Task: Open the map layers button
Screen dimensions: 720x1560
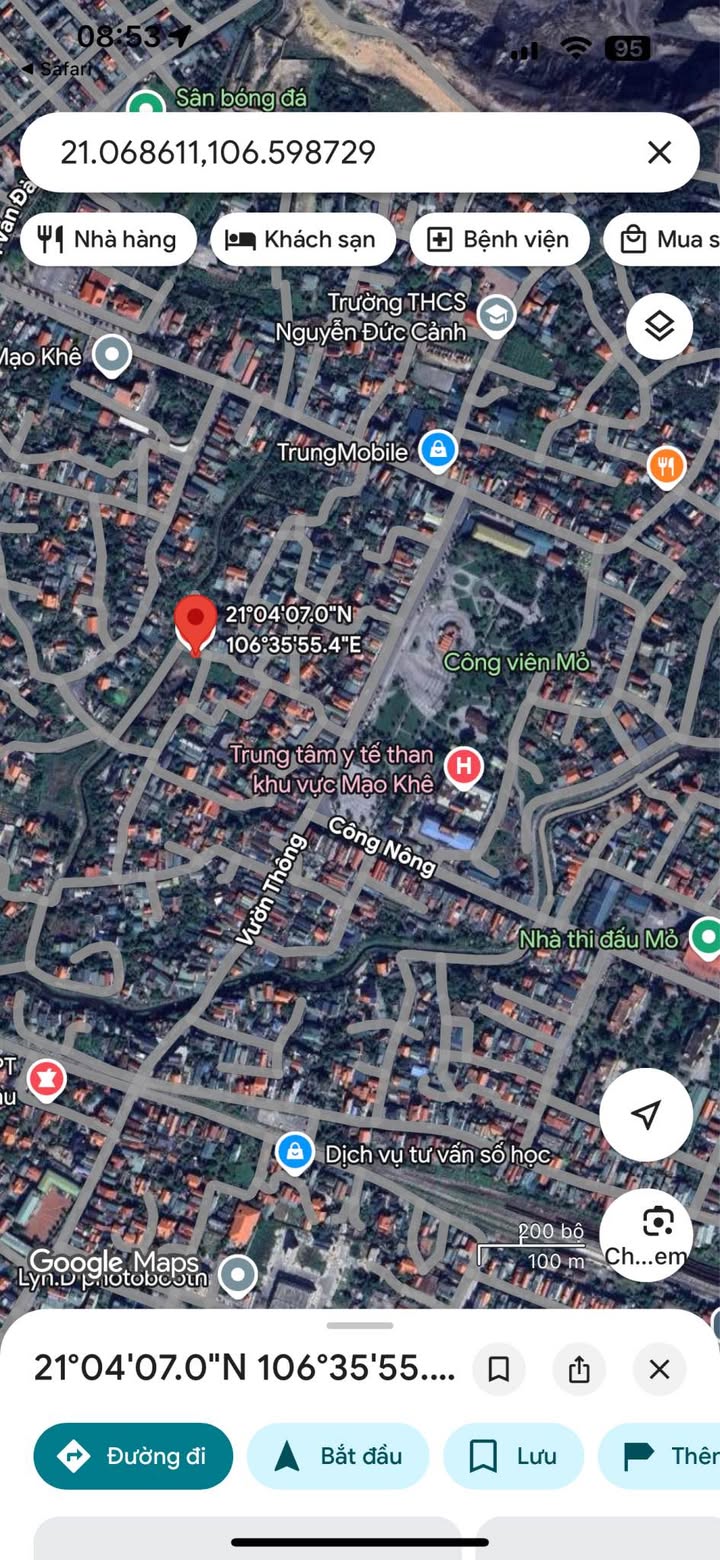Action: [x=659, y=326]
